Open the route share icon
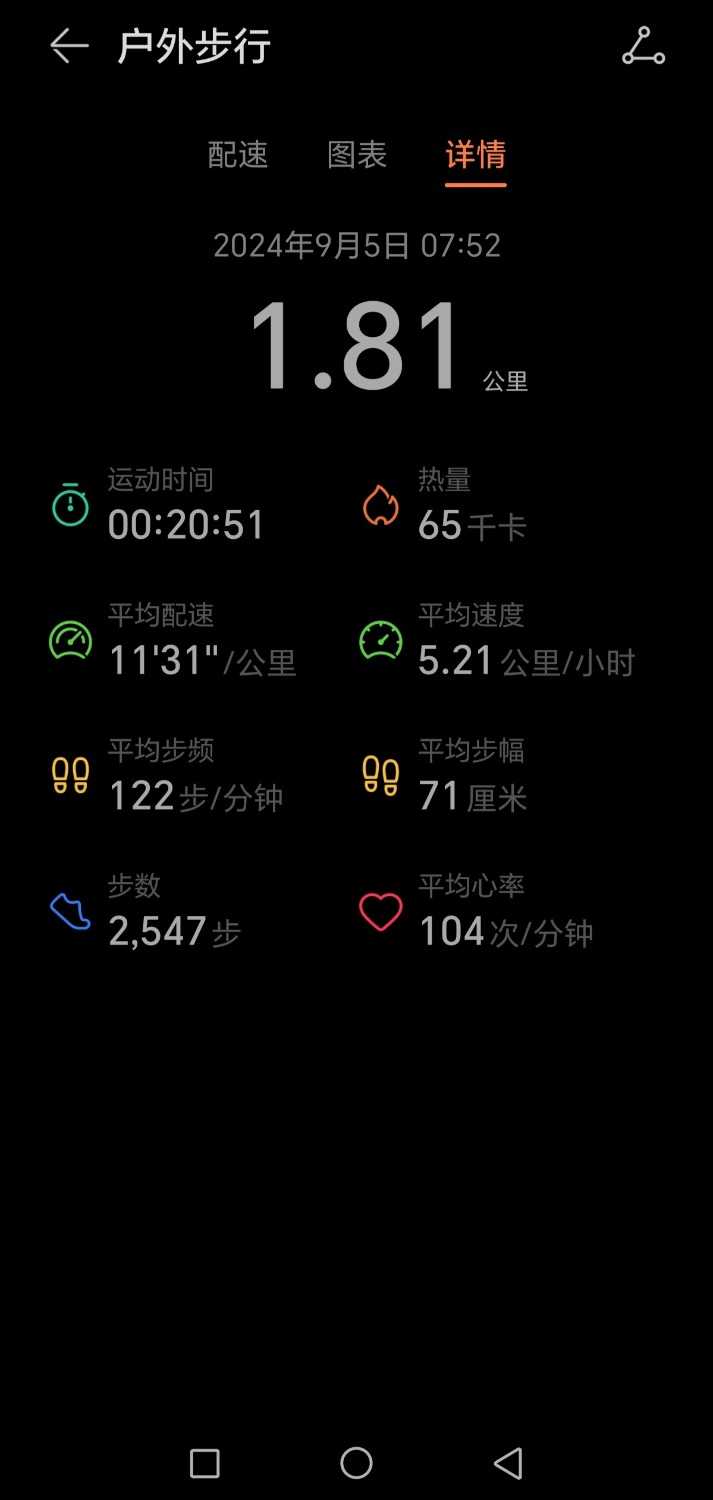The image size is (713, 1500). pos(643,47)
